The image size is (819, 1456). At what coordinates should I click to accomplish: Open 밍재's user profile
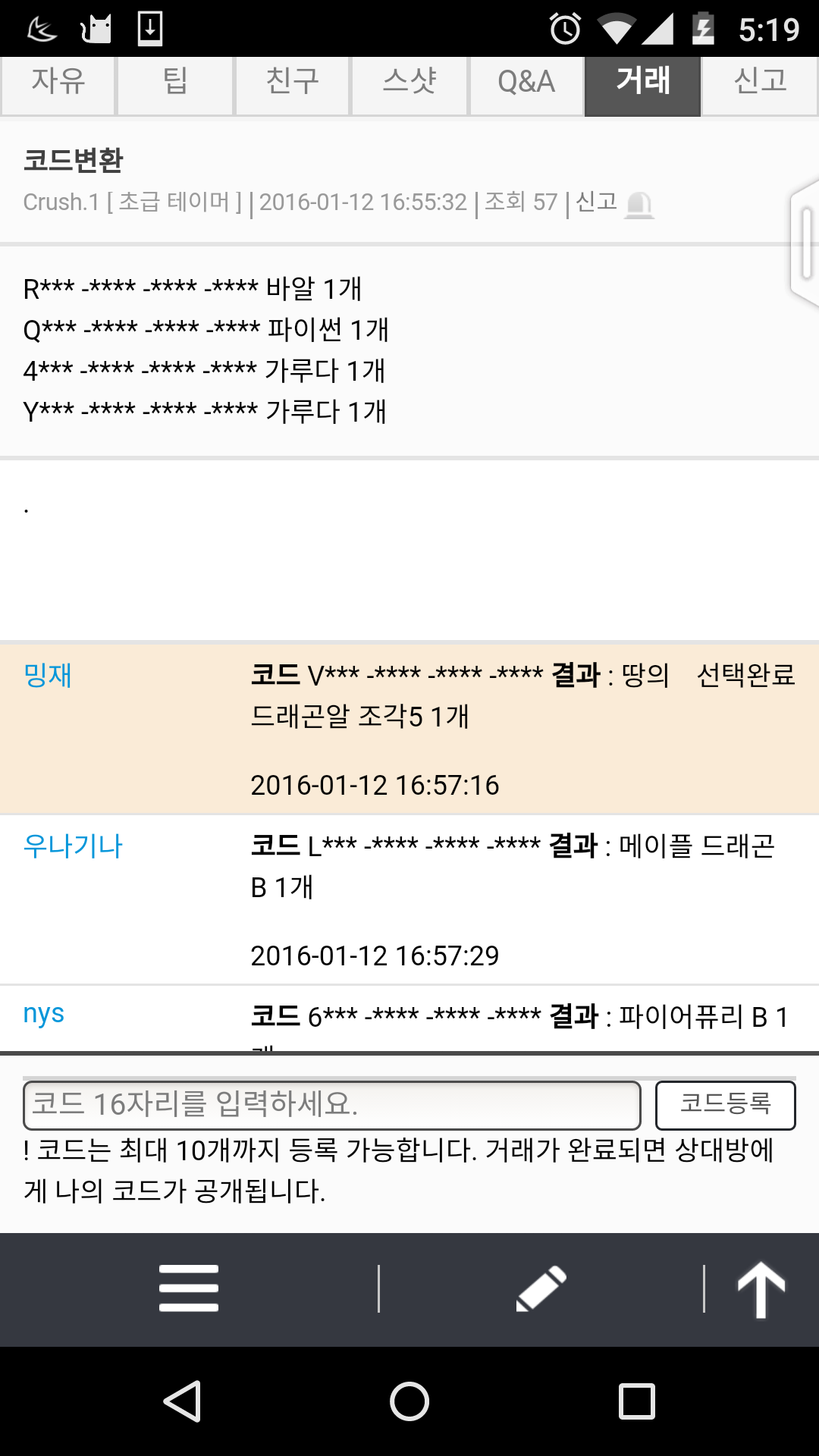tap(48, 675)
